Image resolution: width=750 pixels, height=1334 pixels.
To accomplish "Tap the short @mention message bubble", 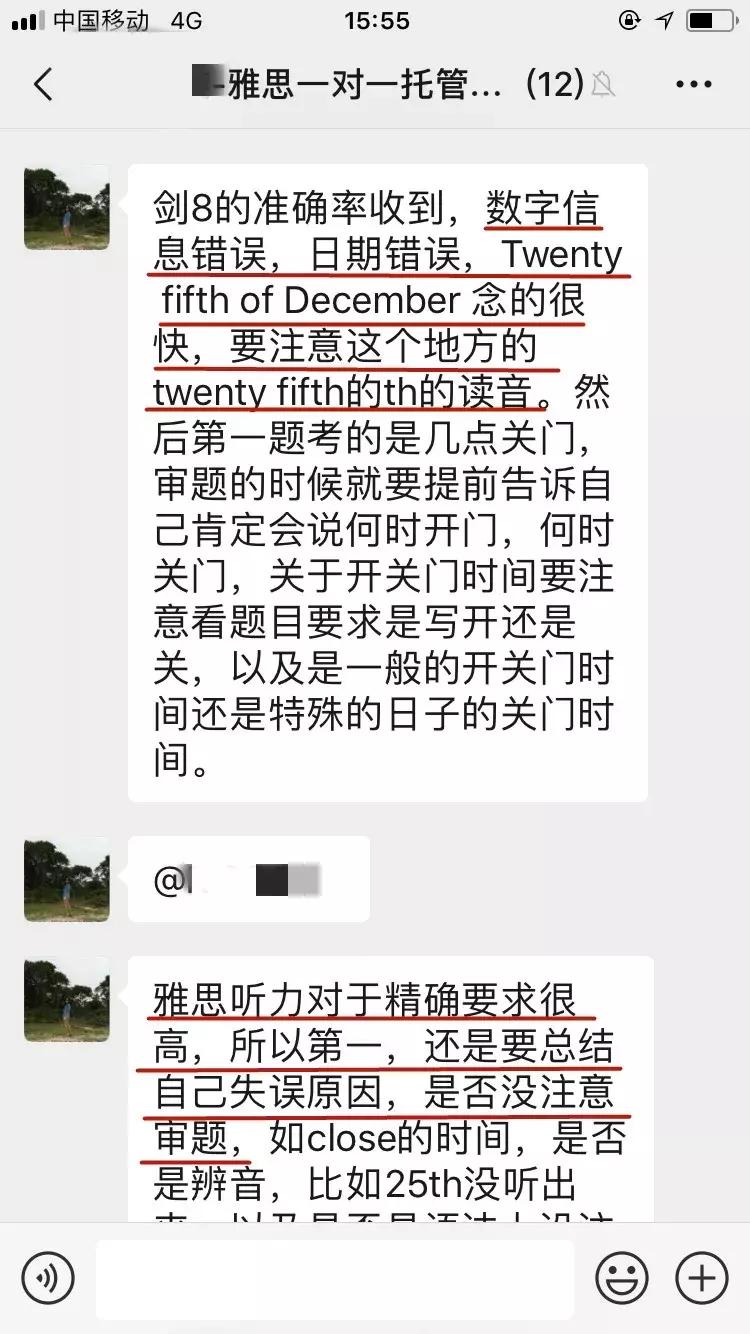I will [x=248, y=880].
